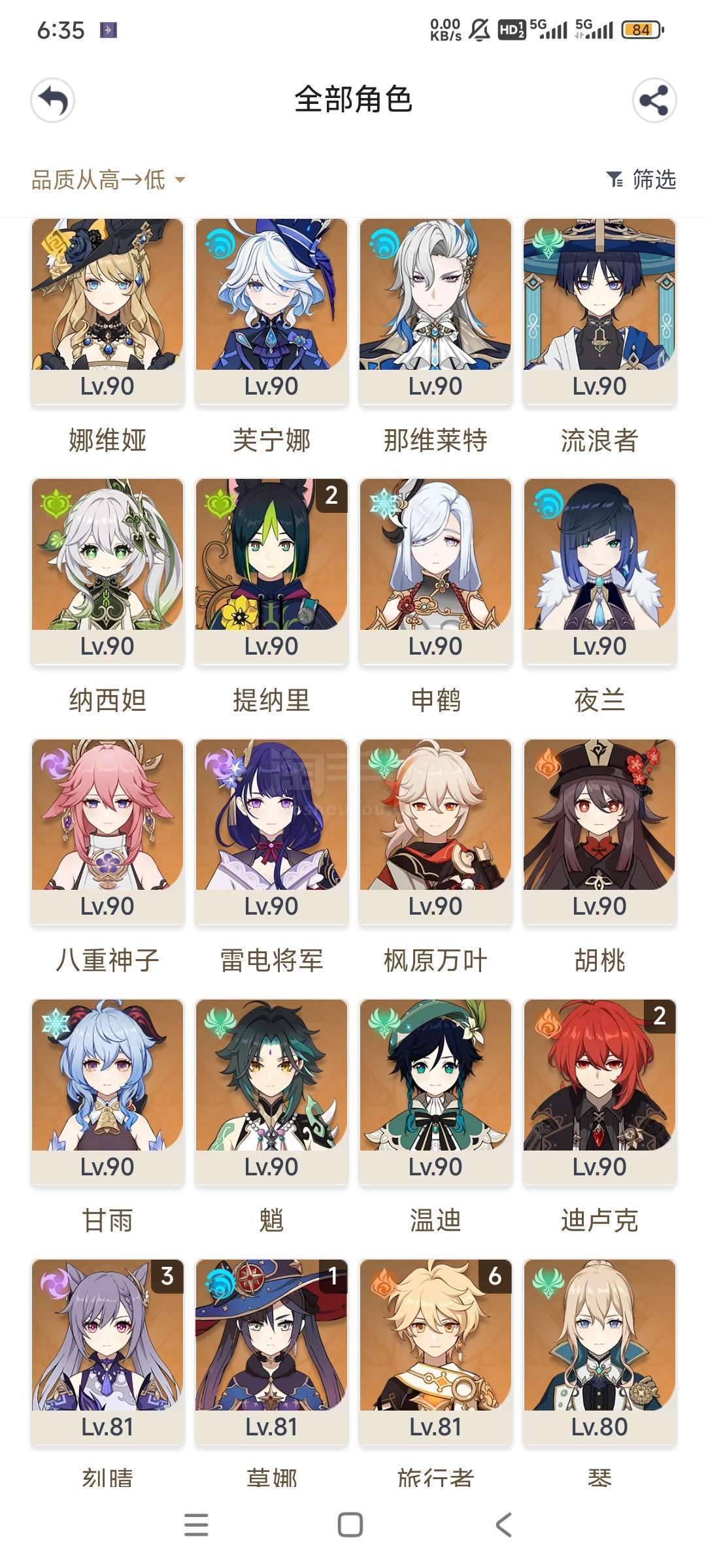Share the character list
The height and width of the screenshot is (1568, 706).
[654, 100]
